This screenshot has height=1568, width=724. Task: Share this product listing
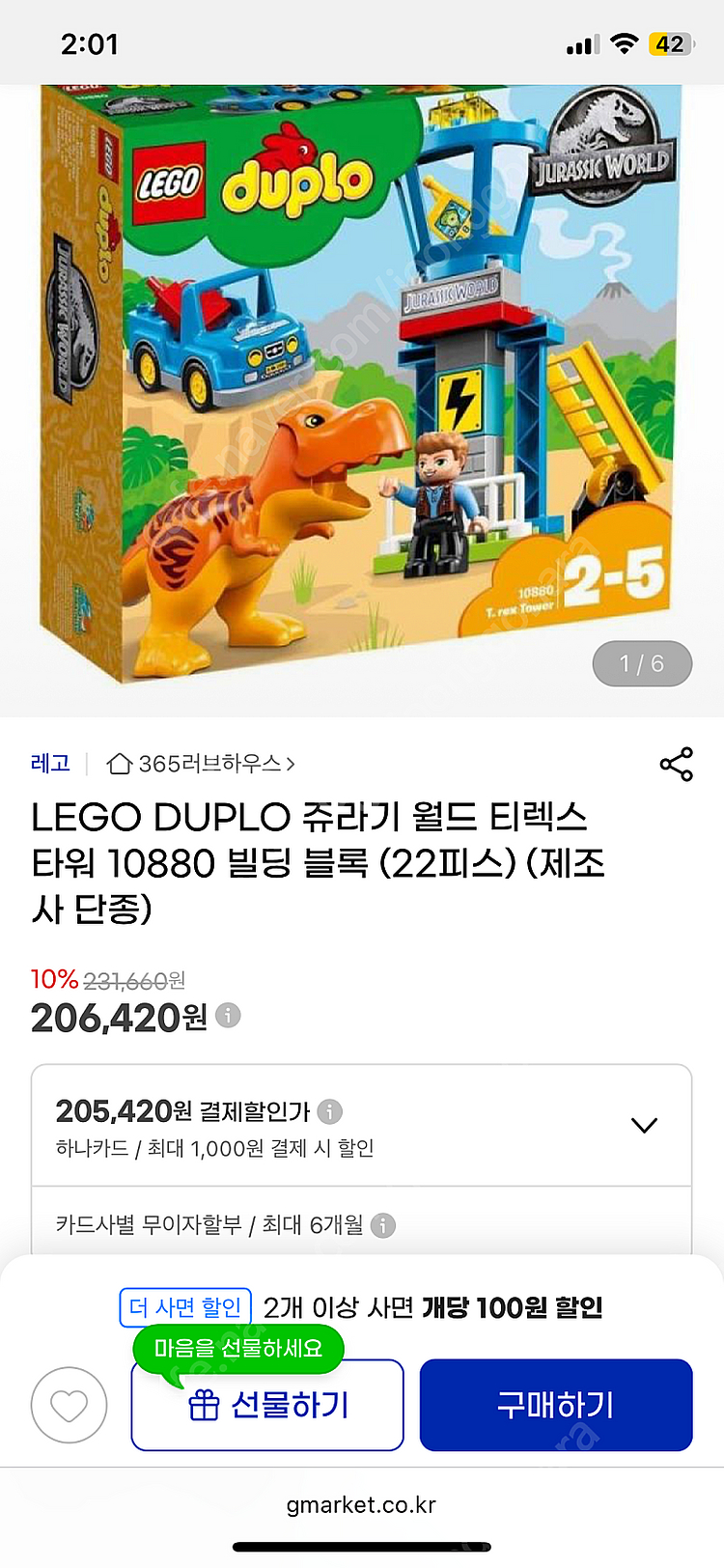tap(676, 764)
